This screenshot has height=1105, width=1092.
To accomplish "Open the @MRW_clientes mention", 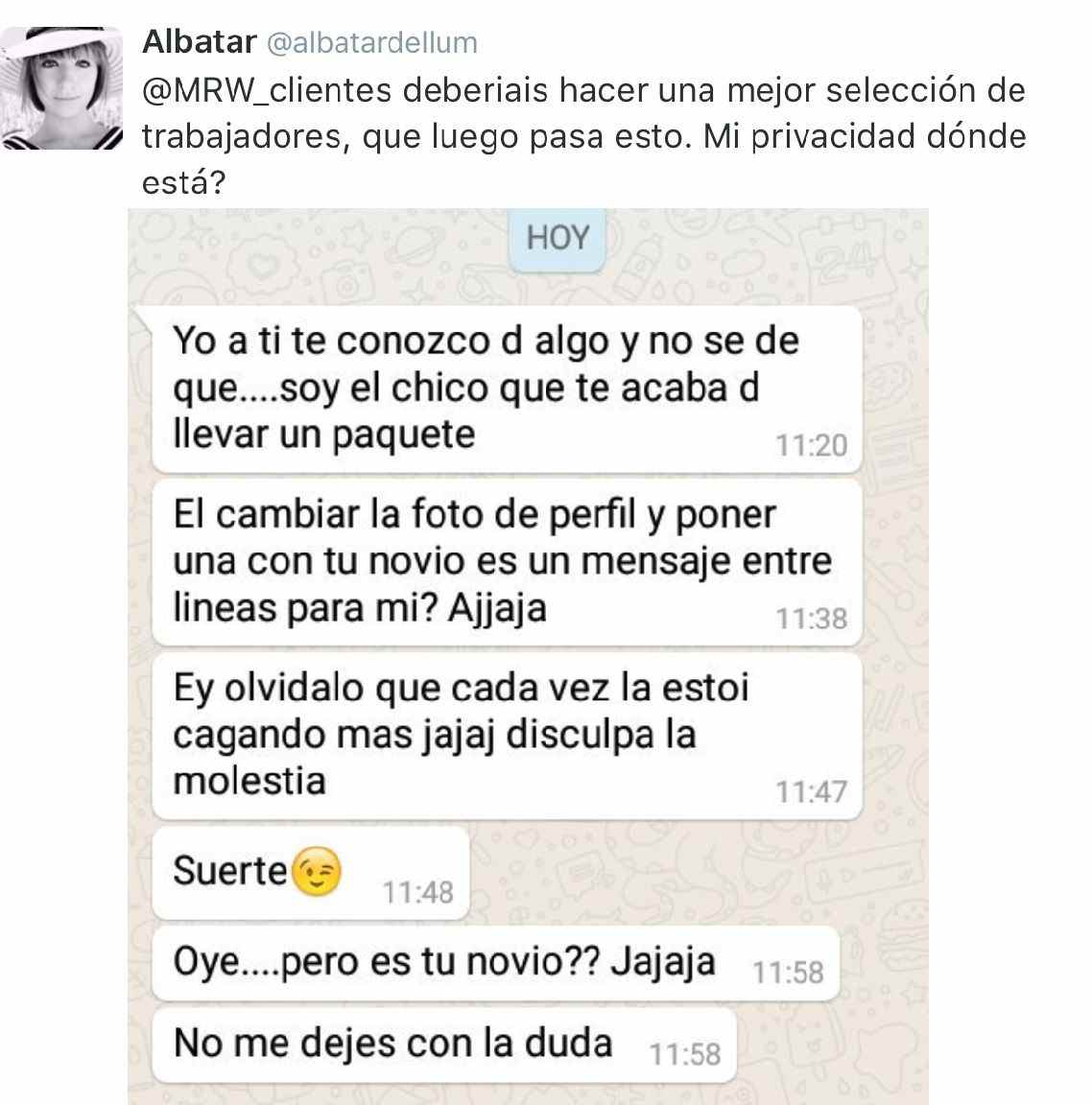I will point(266,92).
